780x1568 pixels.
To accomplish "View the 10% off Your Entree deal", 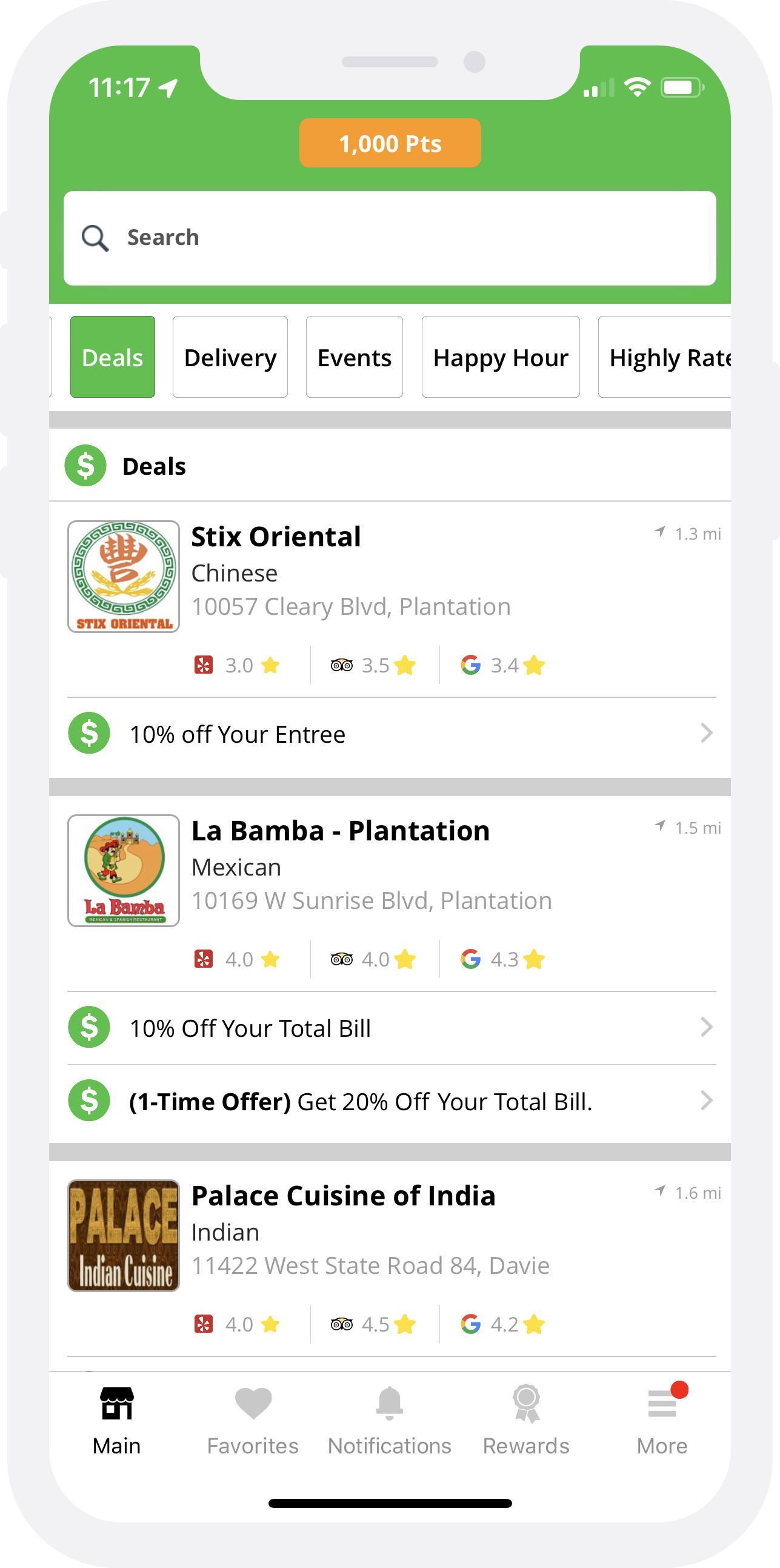I will point(389,734).
